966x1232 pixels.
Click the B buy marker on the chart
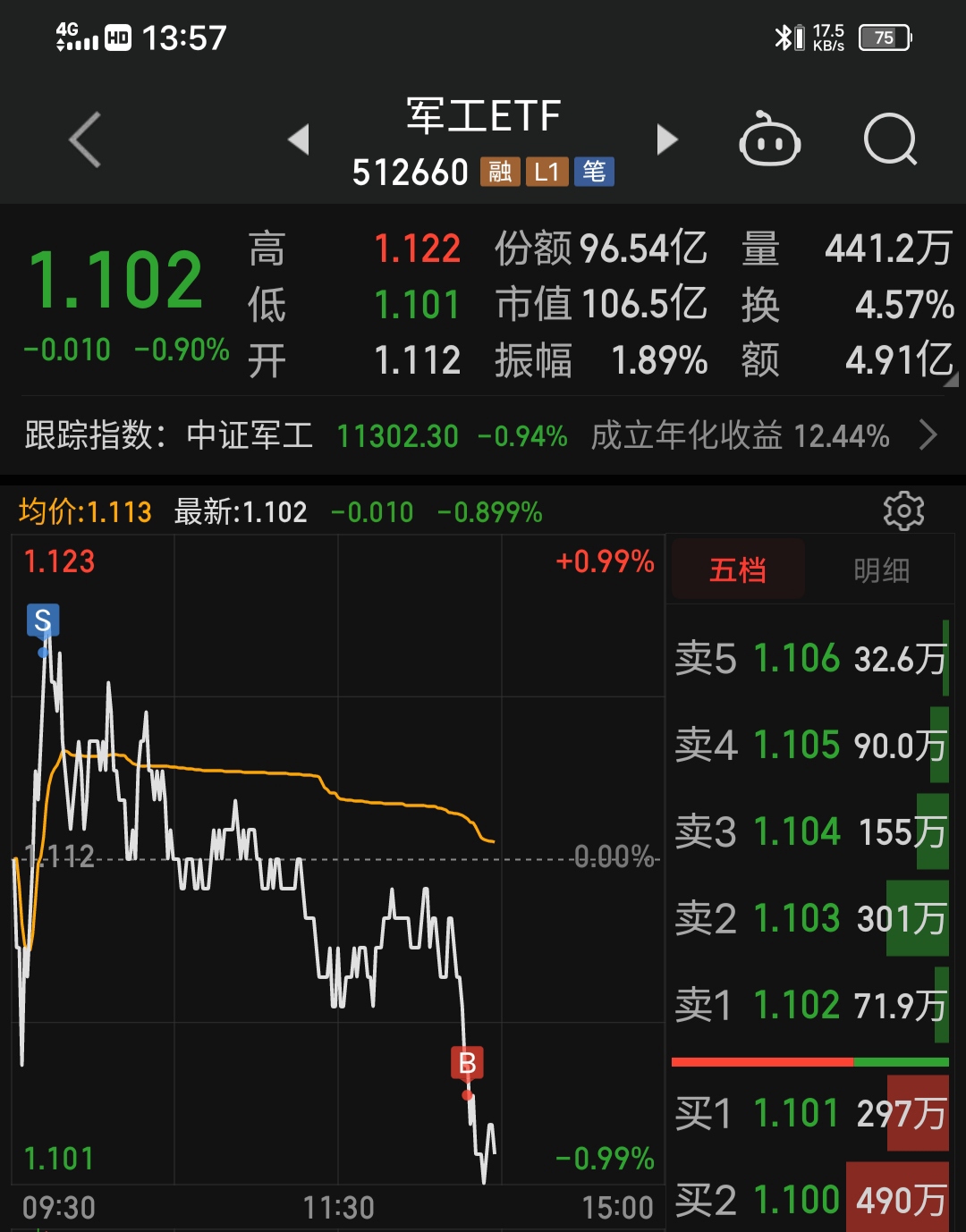point(466,1062)
